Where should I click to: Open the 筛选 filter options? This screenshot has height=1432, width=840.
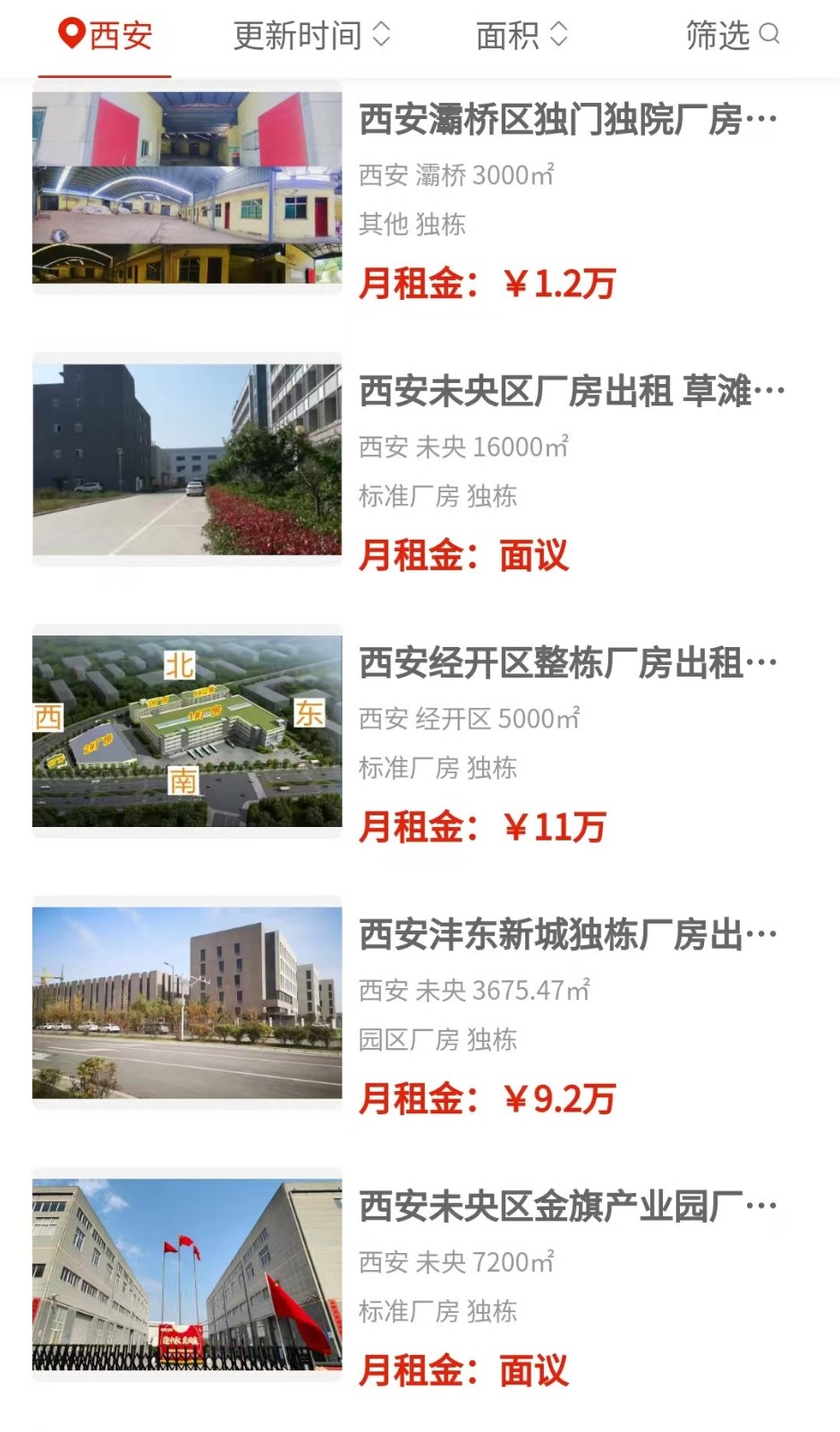tap(732, 36)
